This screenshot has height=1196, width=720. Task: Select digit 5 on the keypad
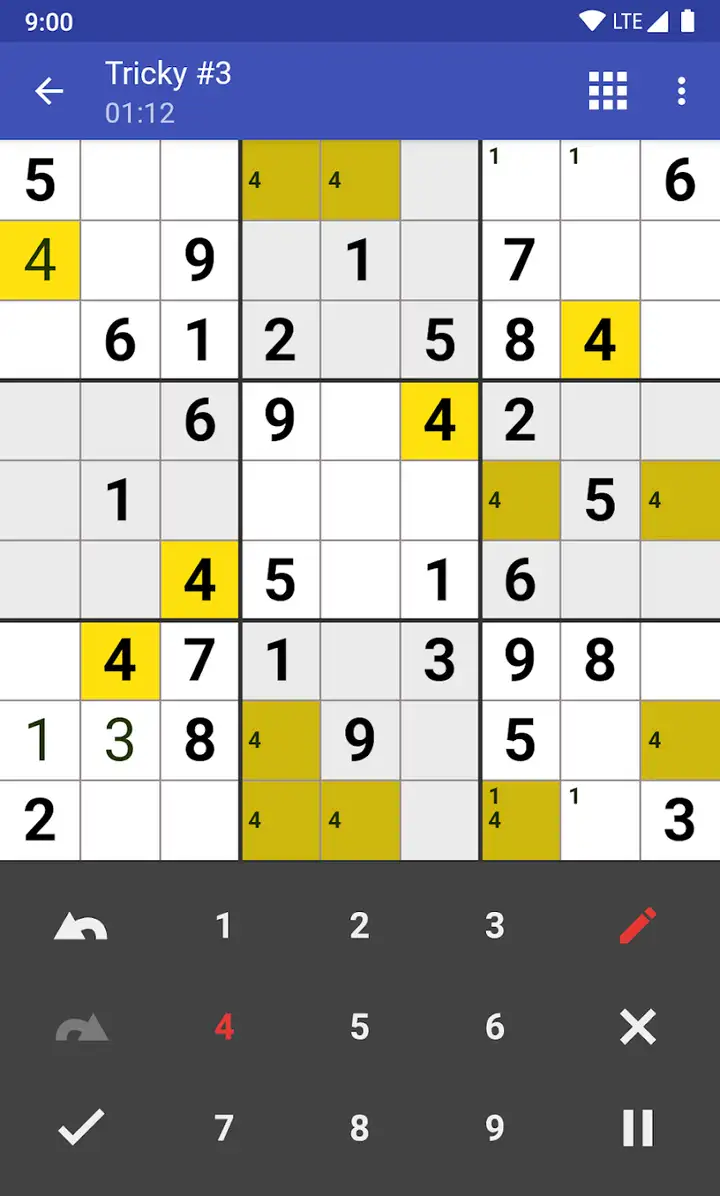(359, 1027)
